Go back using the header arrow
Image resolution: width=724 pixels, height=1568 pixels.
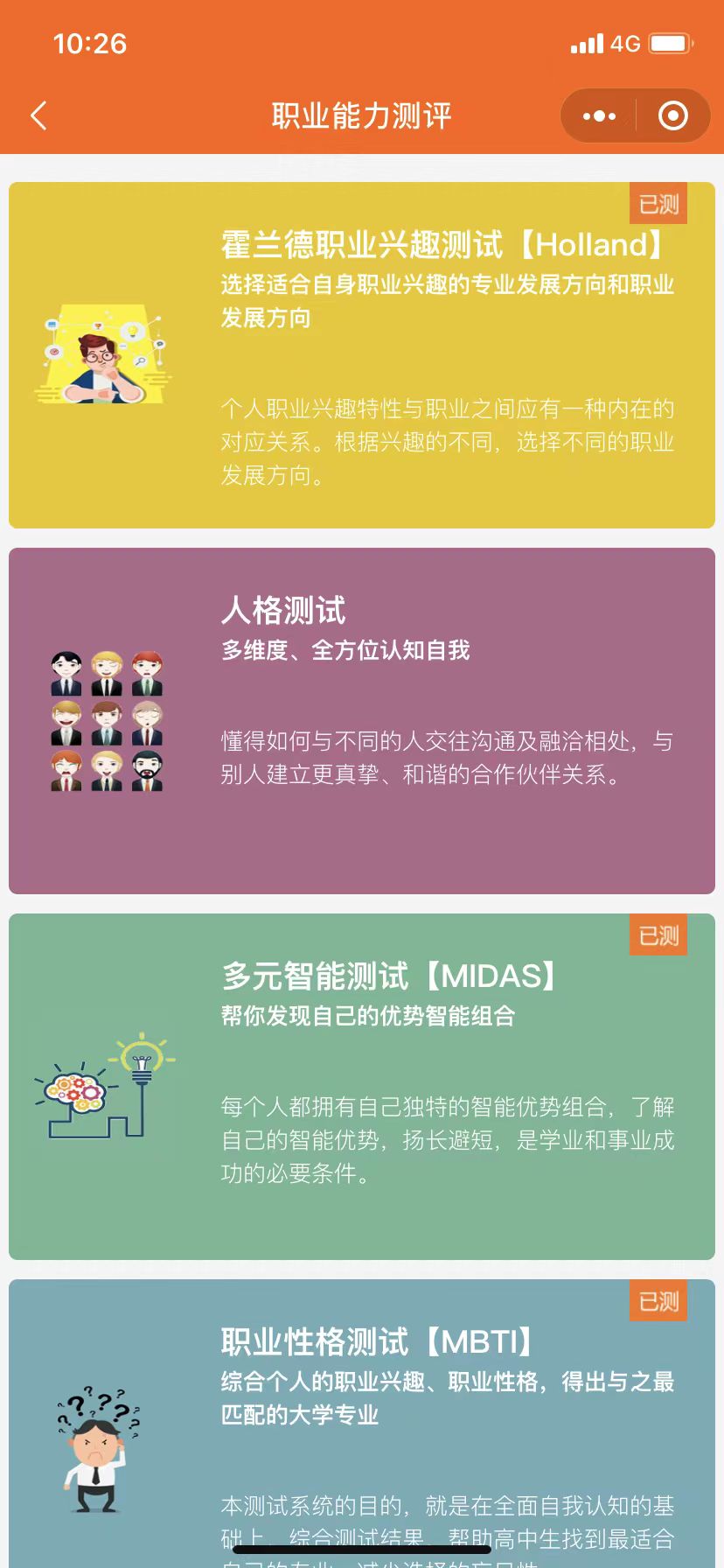point(38,115)
